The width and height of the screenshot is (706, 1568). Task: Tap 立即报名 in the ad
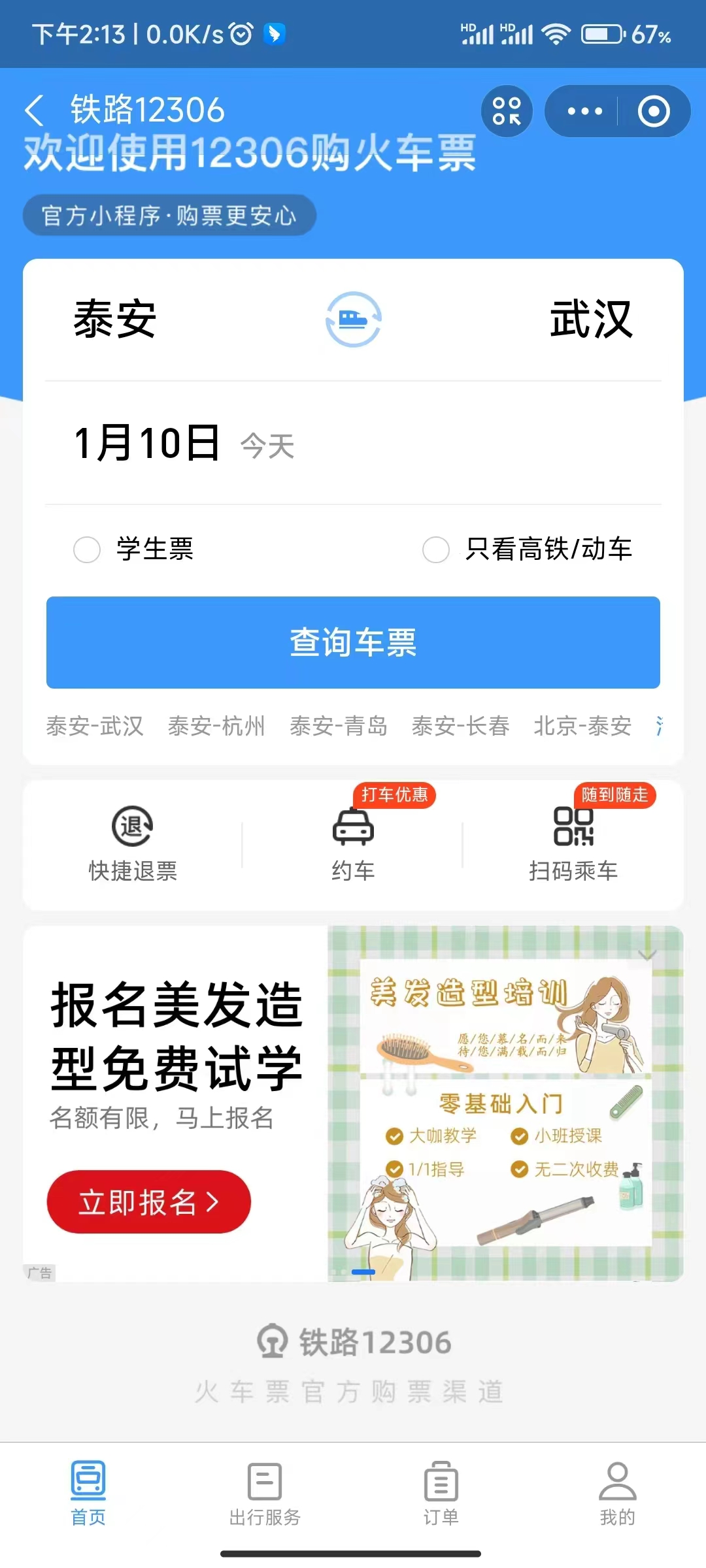149,1201
